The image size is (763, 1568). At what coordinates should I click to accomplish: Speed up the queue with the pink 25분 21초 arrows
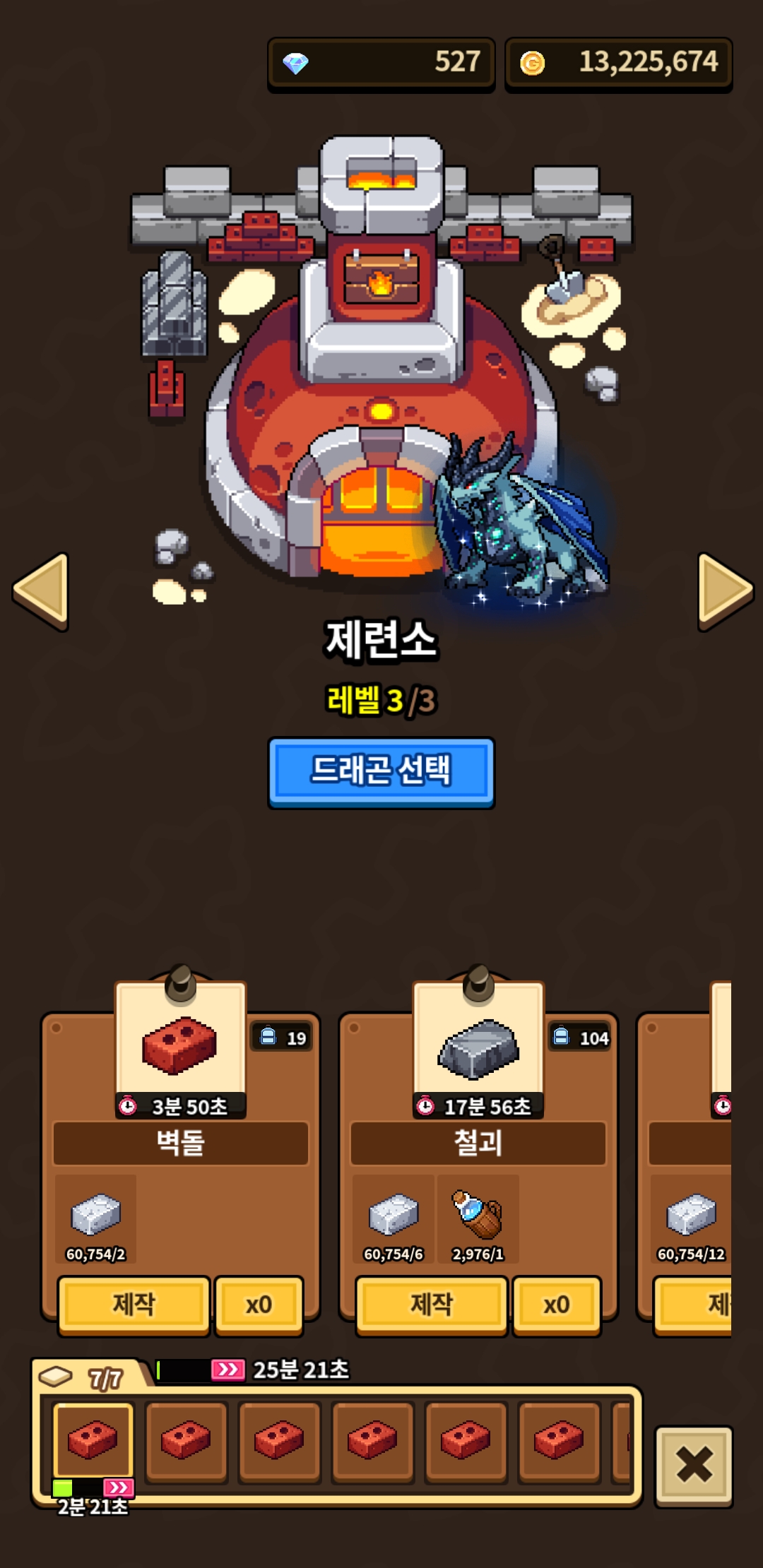227,1370
